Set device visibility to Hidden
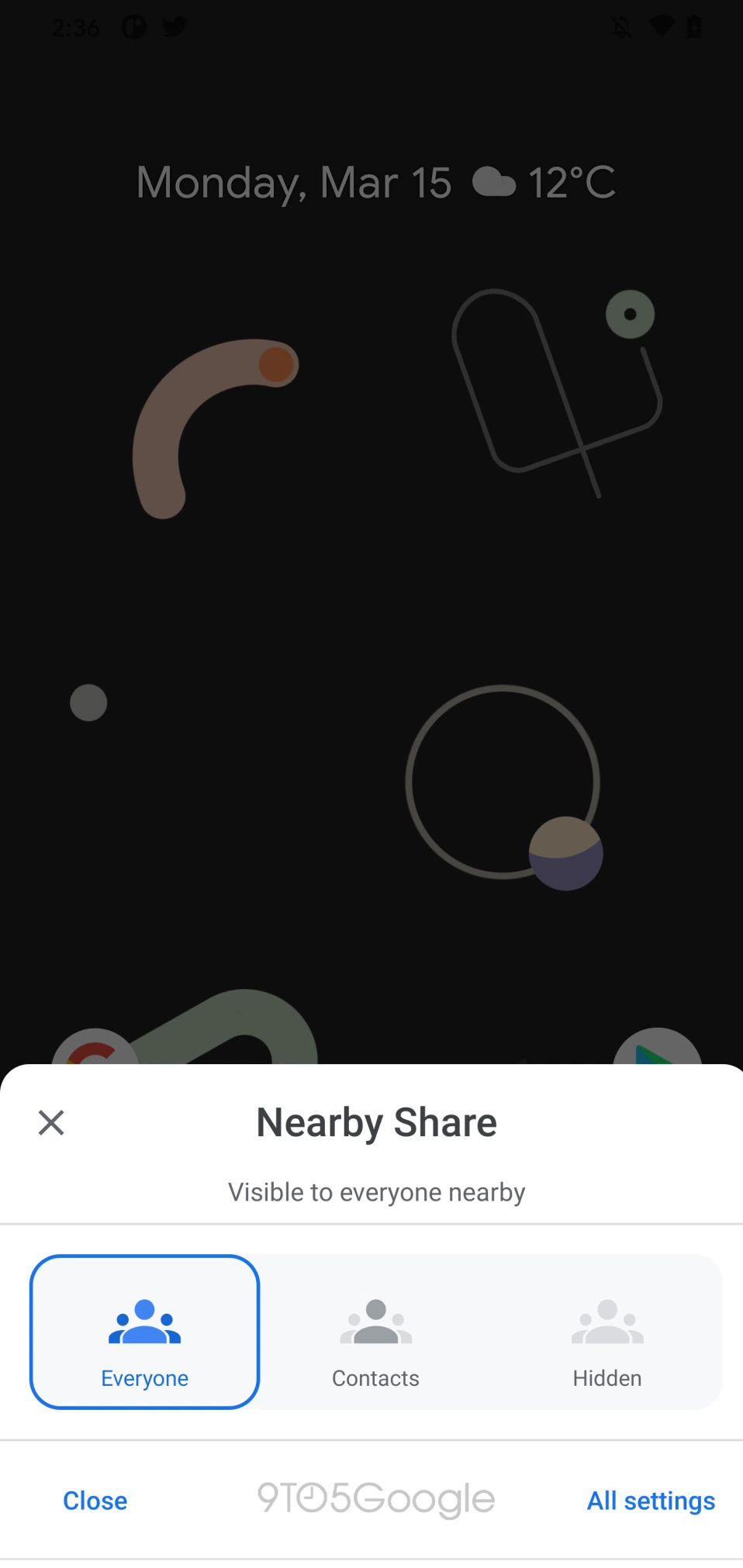The image size is (743, 1568). [x=607, y=1332]
